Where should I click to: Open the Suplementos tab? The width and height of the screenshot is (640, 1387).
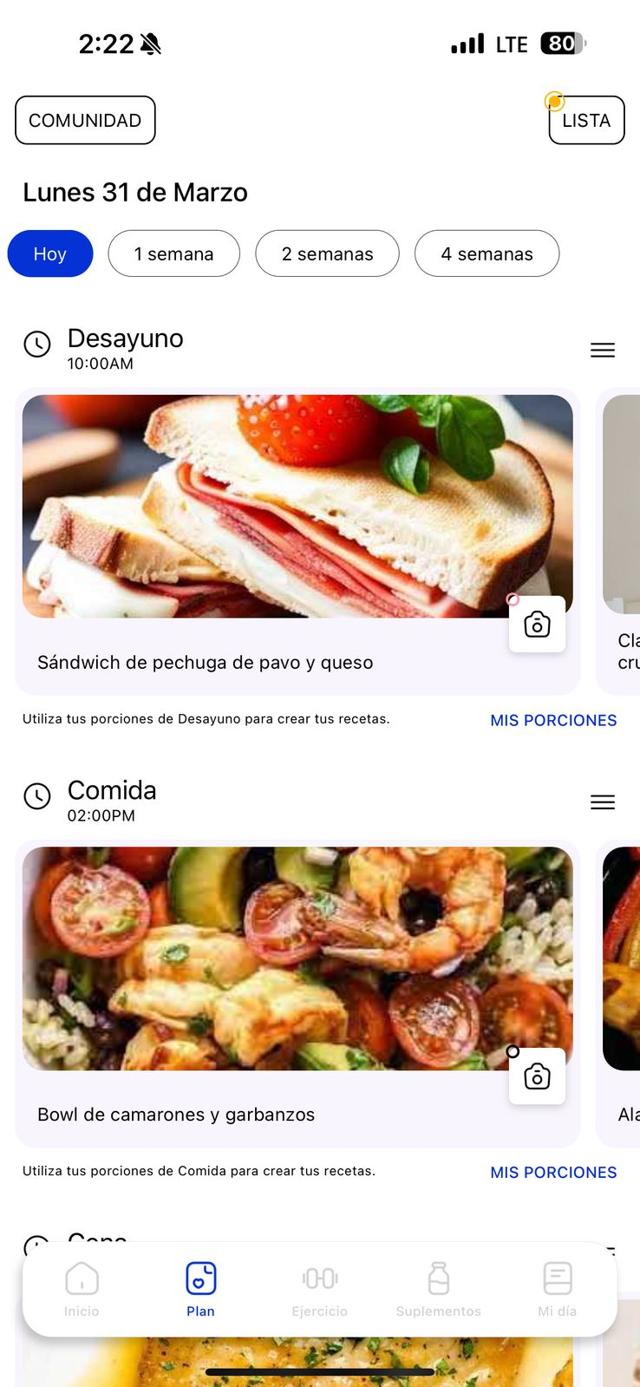click(438, 1290)
